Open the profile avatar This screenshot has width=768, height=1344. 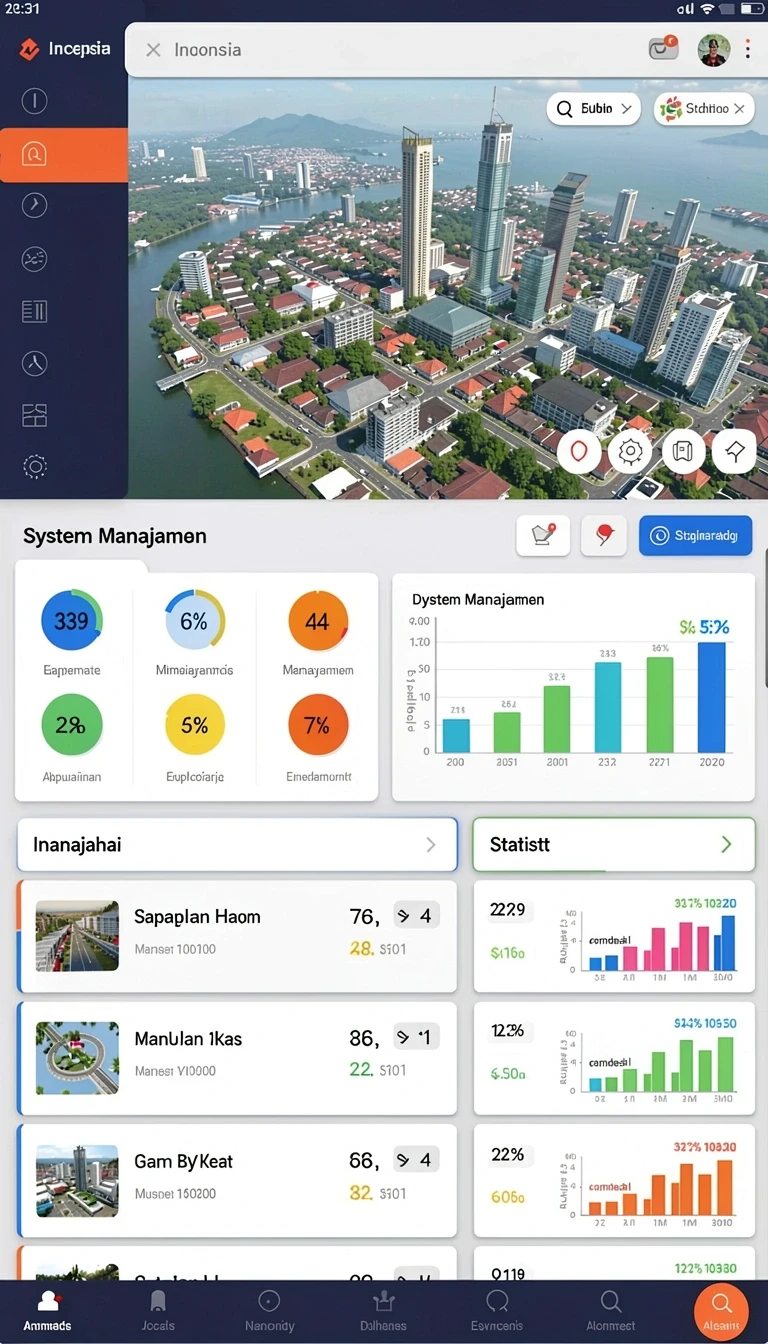tap(713, 50)
